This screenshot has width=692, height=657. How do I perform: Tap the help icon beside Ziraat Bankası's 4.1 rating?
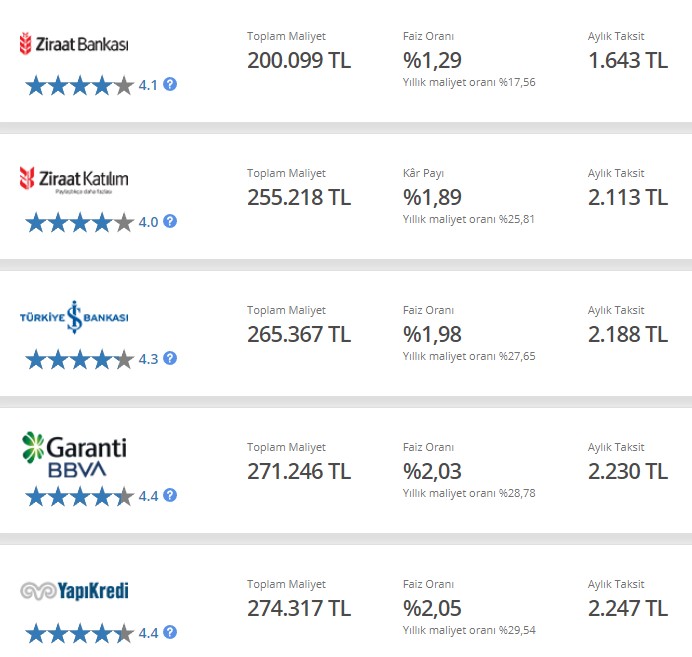pos(170,85)
